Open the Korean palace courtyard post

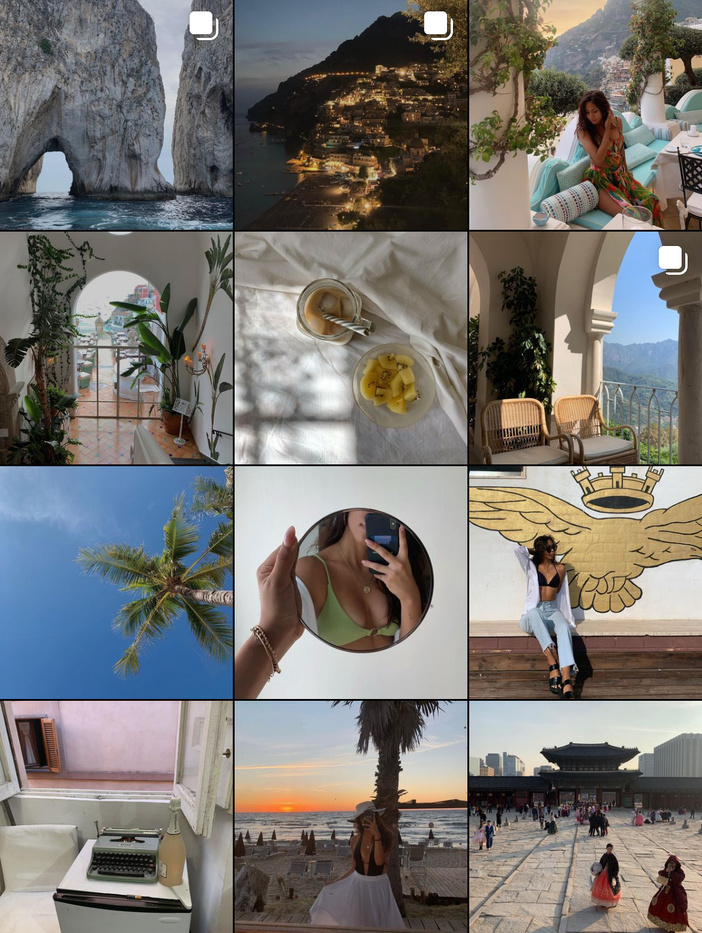coord(586,816)
